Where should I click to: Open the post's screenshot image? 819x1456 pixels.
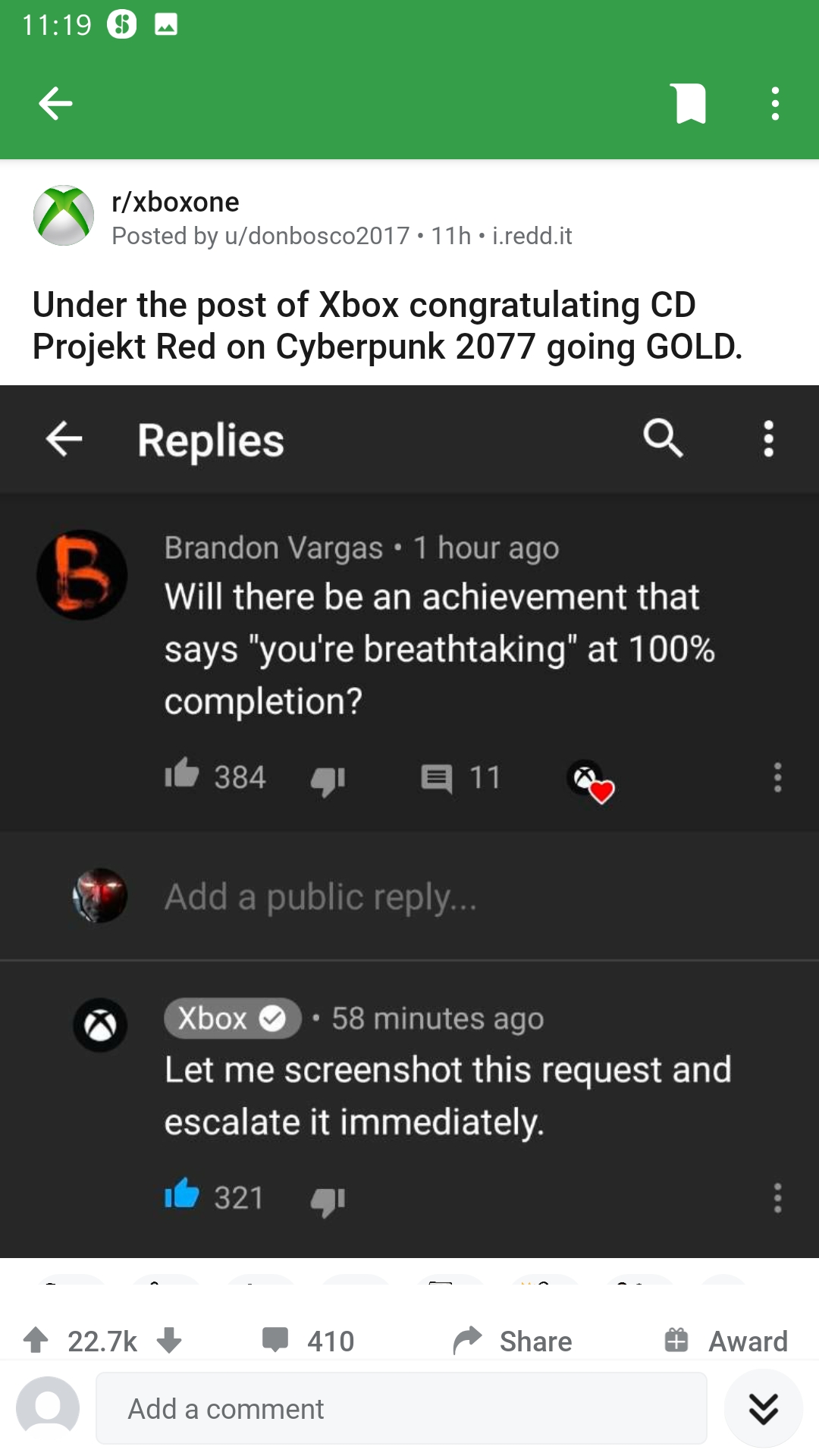pyautogui.click(x=409, y=821)
